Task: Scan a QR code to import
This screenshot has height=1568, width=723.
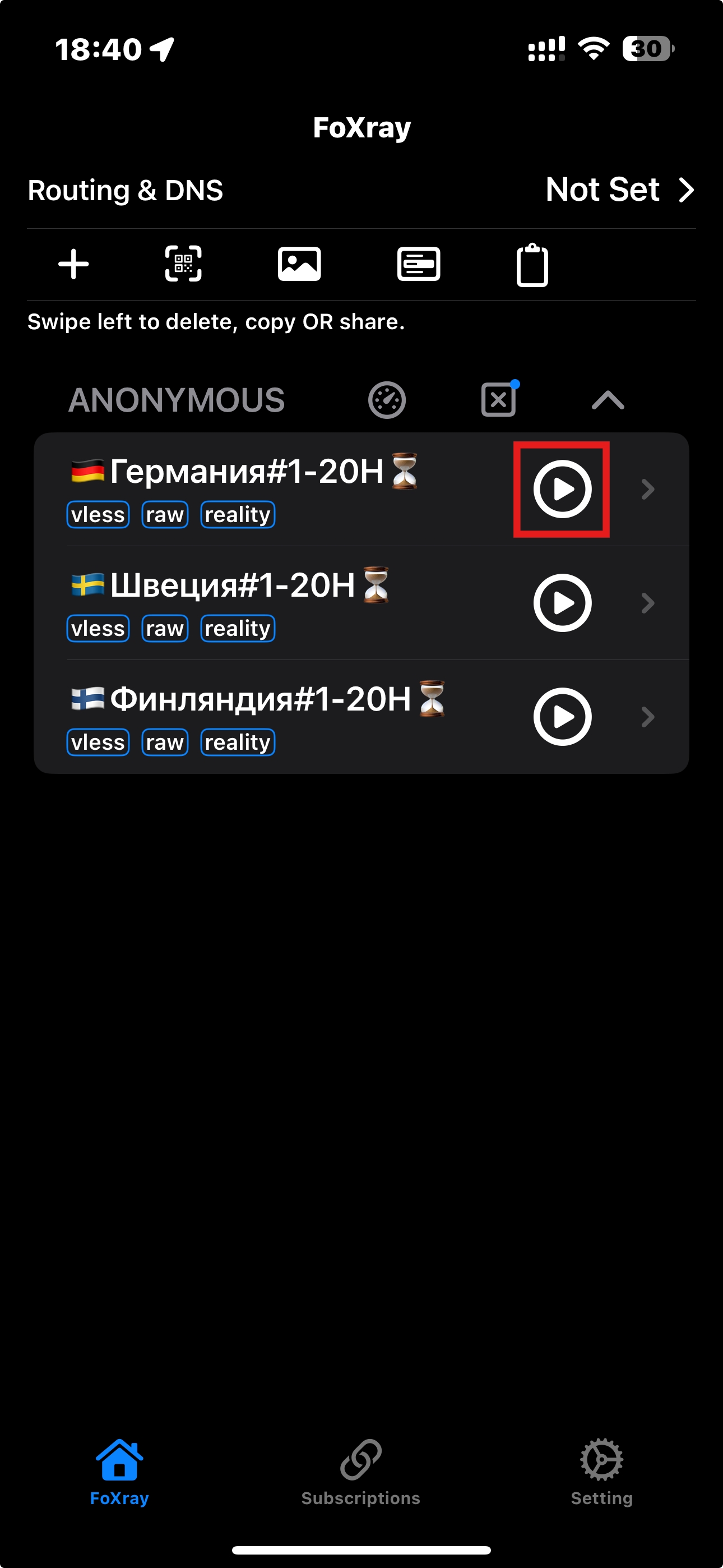Action: (x=183, y=264)
